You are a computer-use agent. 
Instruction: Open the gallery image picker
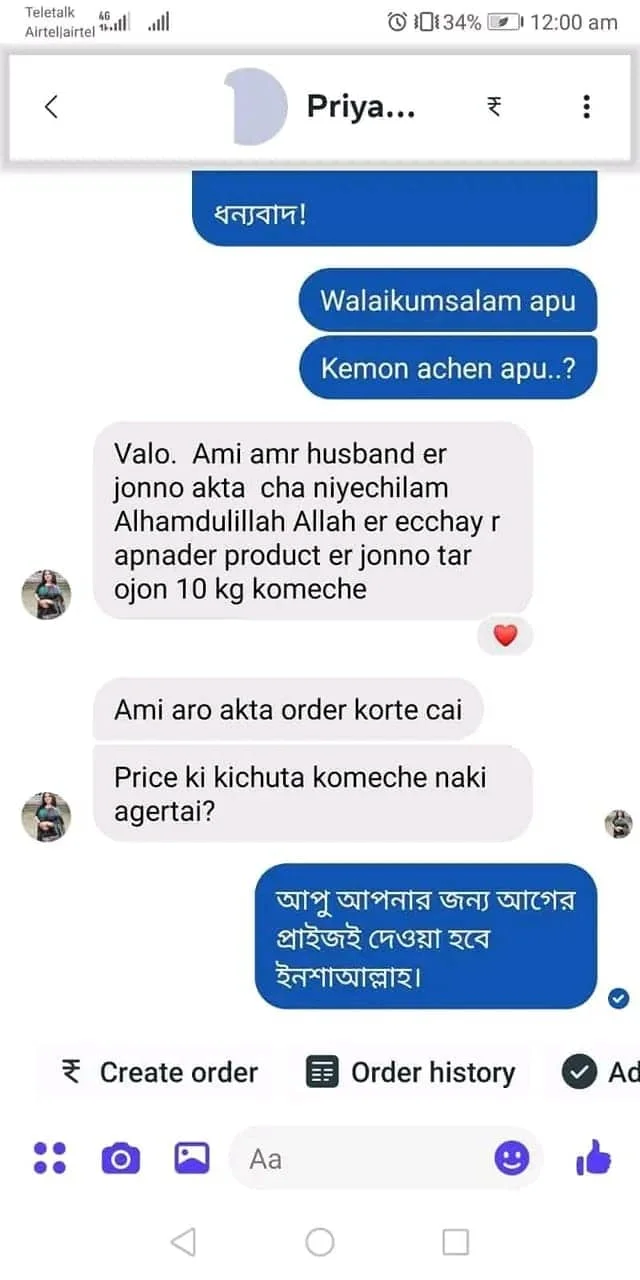coord(192,1158)
